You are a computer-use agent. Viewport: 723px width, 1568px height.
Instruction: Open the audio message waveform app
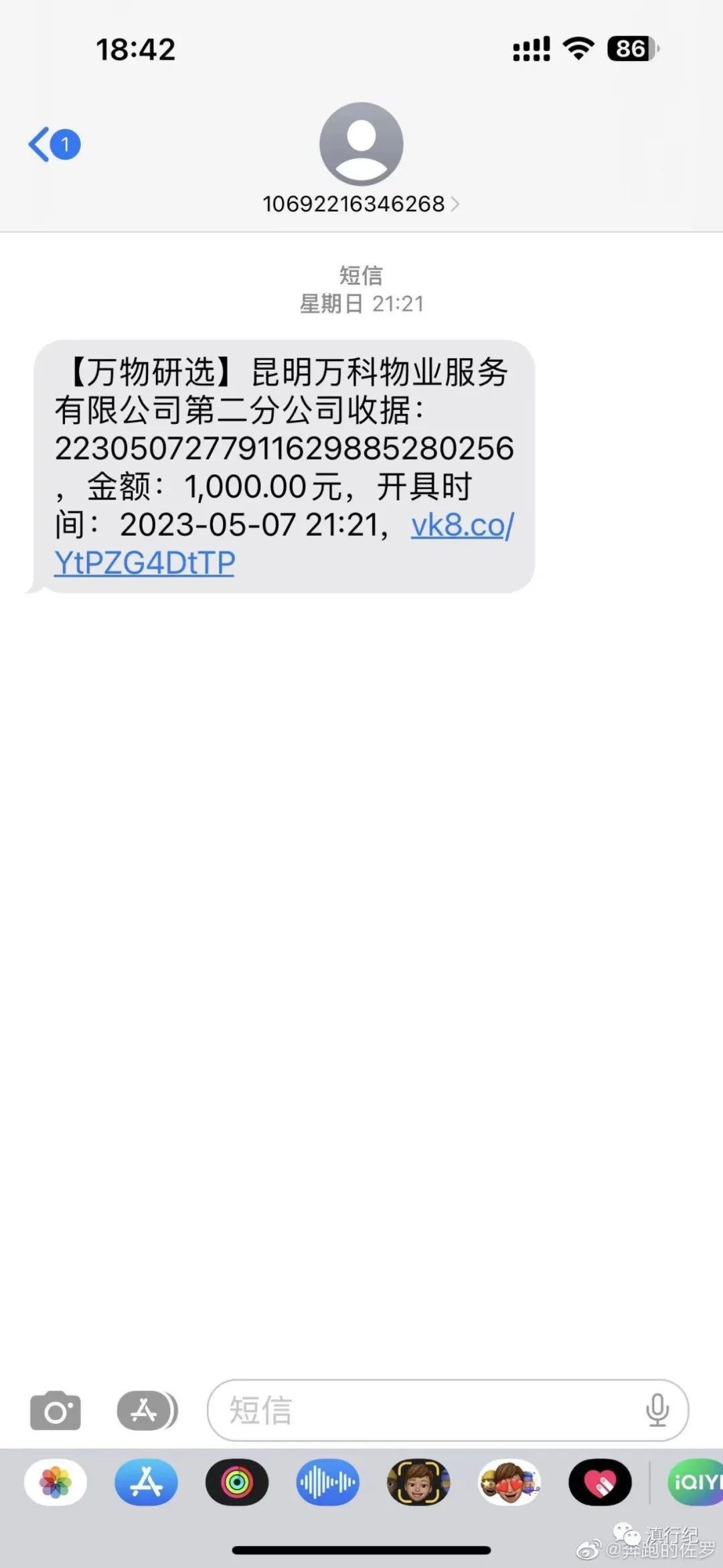pos(328,1482)
